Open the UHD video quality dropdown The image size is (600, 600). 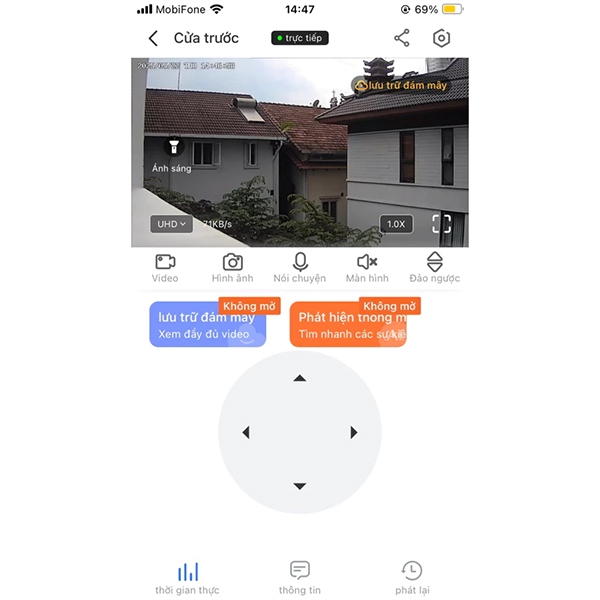pyautogui.click(x=171, y=224)
